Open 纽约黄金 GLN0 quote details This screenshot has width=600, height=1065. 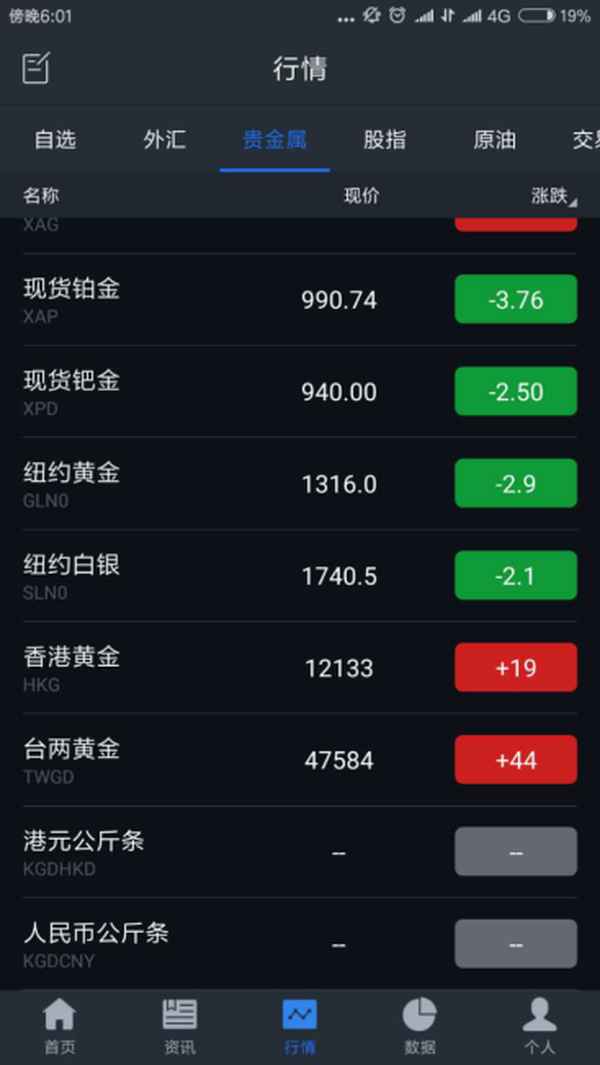pyautogui.click(x=200, y=484)
